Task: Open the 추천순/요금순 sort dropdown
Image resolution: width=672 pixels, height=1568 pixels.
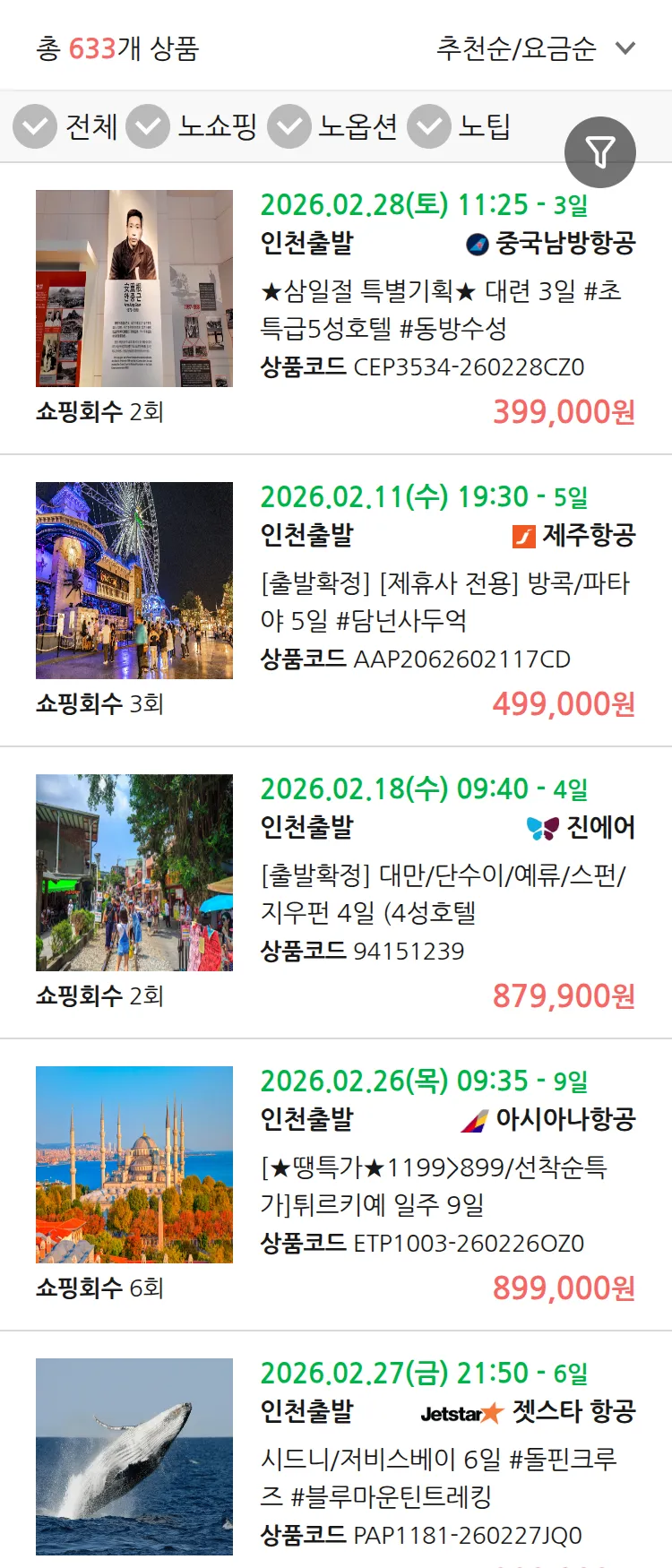Action: 515,48
